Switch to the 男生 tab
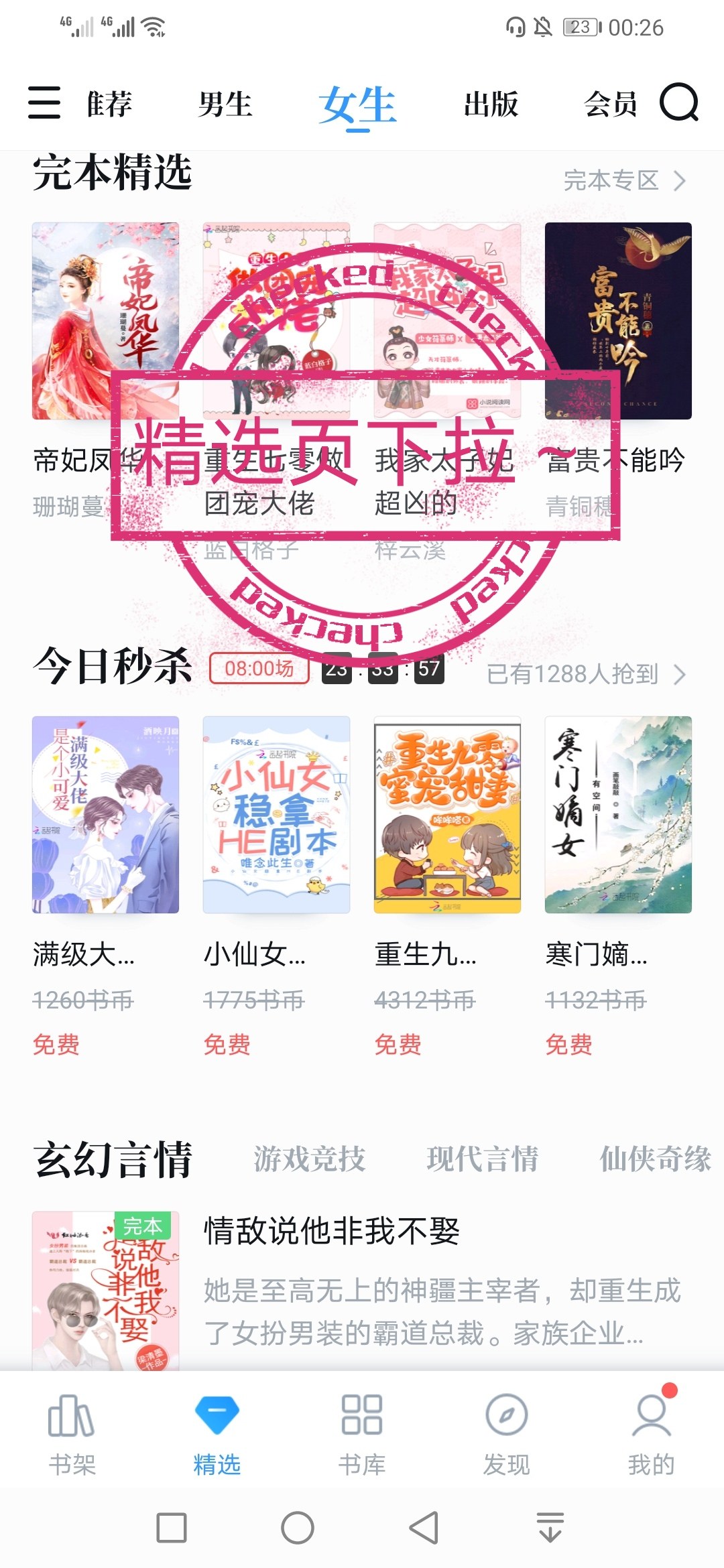This screenshot has height=1568, width=724. (225, 105)
